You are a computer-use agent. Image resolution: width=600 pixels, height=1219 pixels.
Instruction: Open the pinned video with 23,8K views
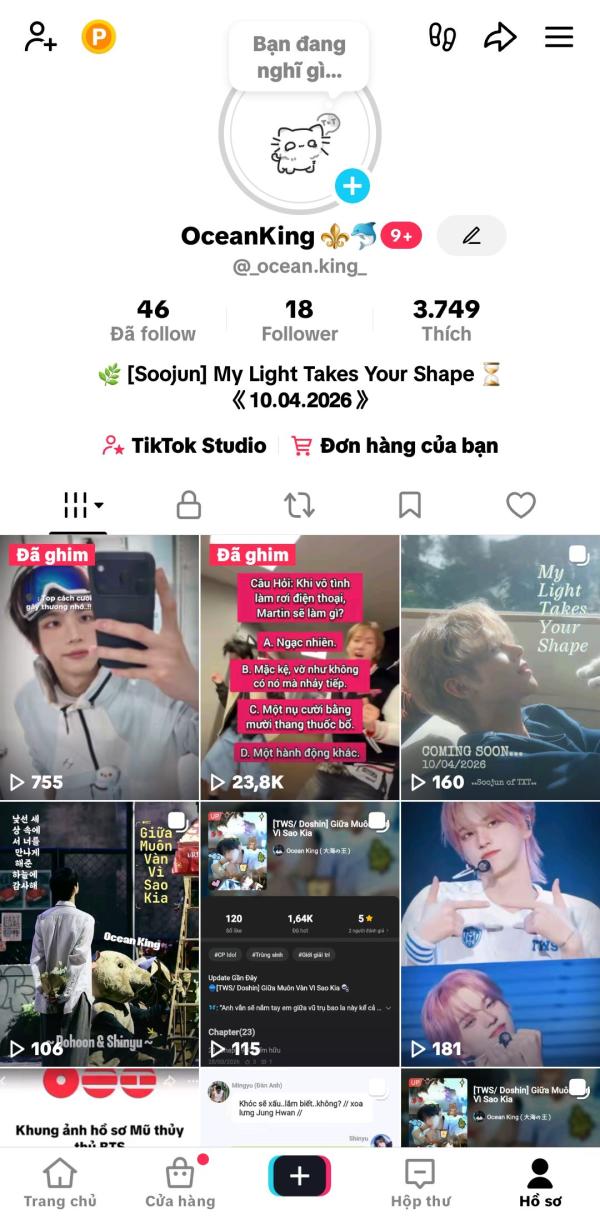(299, 667)
